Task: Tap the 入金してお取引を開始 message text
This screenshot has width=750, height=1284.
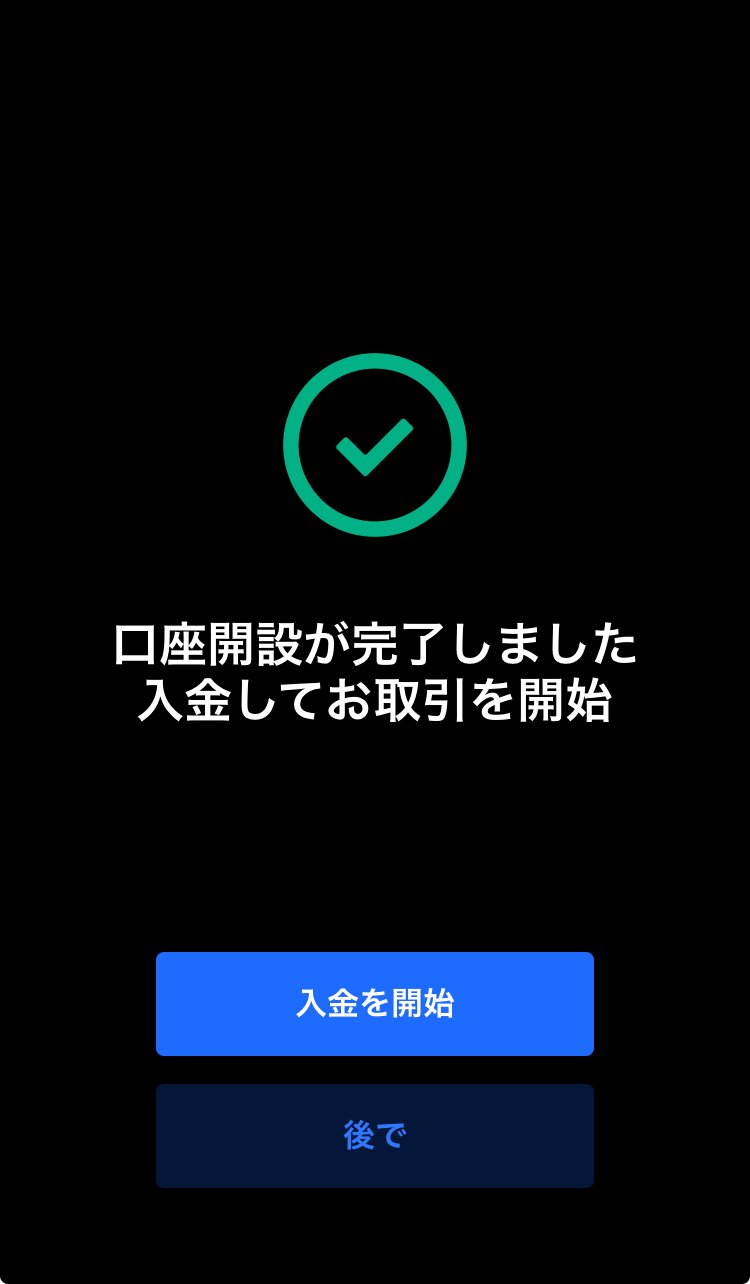Action: [375, 703]
